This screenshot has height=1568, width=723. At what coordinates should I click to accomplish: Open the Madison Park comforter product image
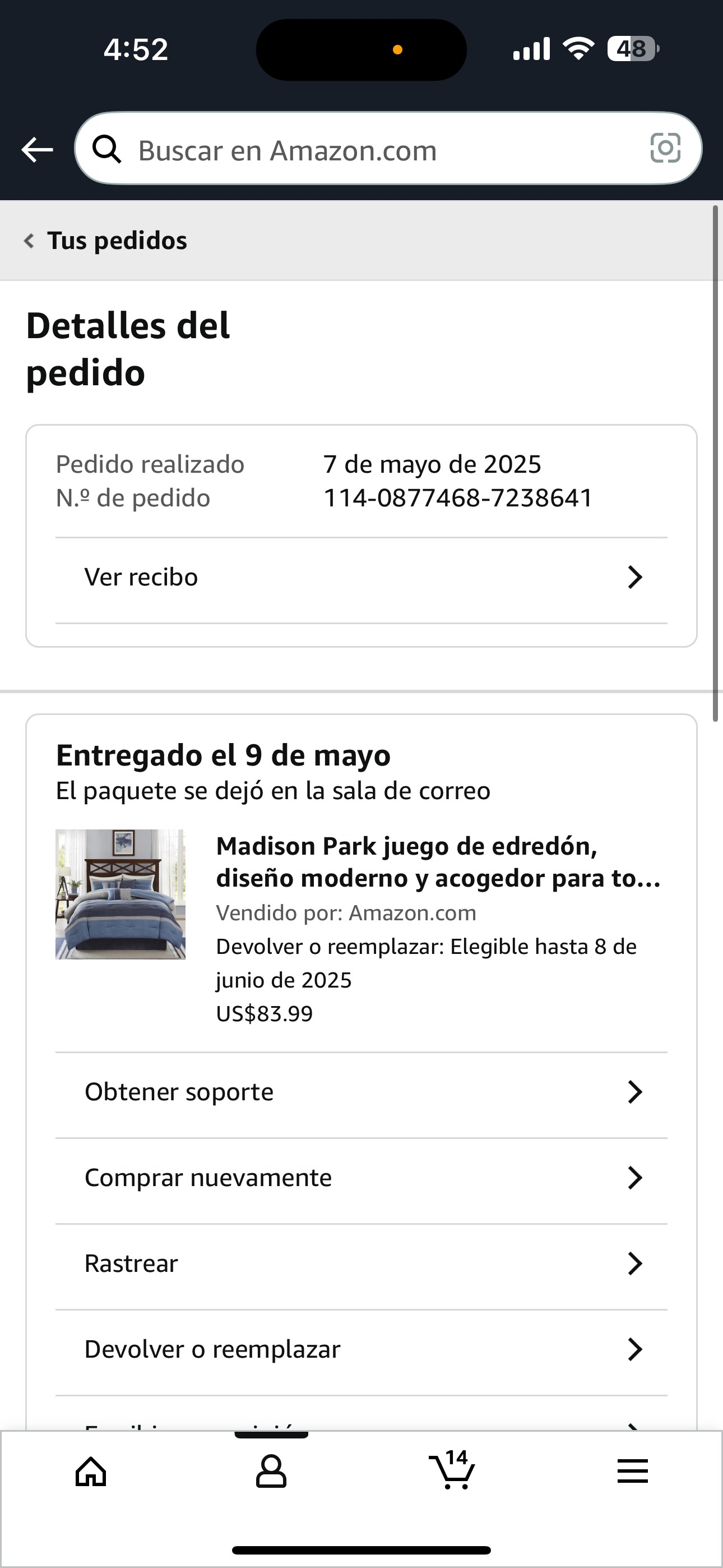121,895
